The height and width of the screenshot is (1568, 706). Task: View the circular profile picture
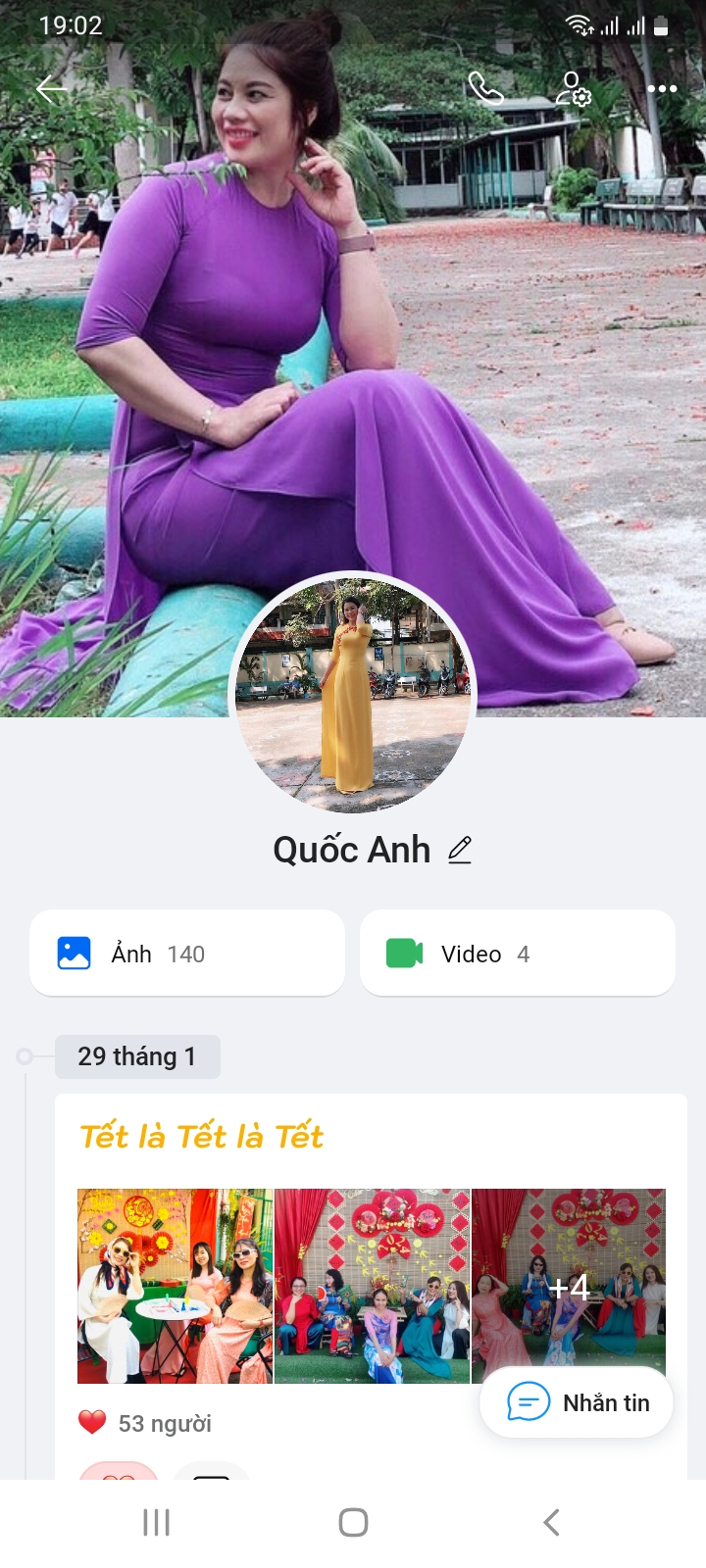tap(353, 694)
